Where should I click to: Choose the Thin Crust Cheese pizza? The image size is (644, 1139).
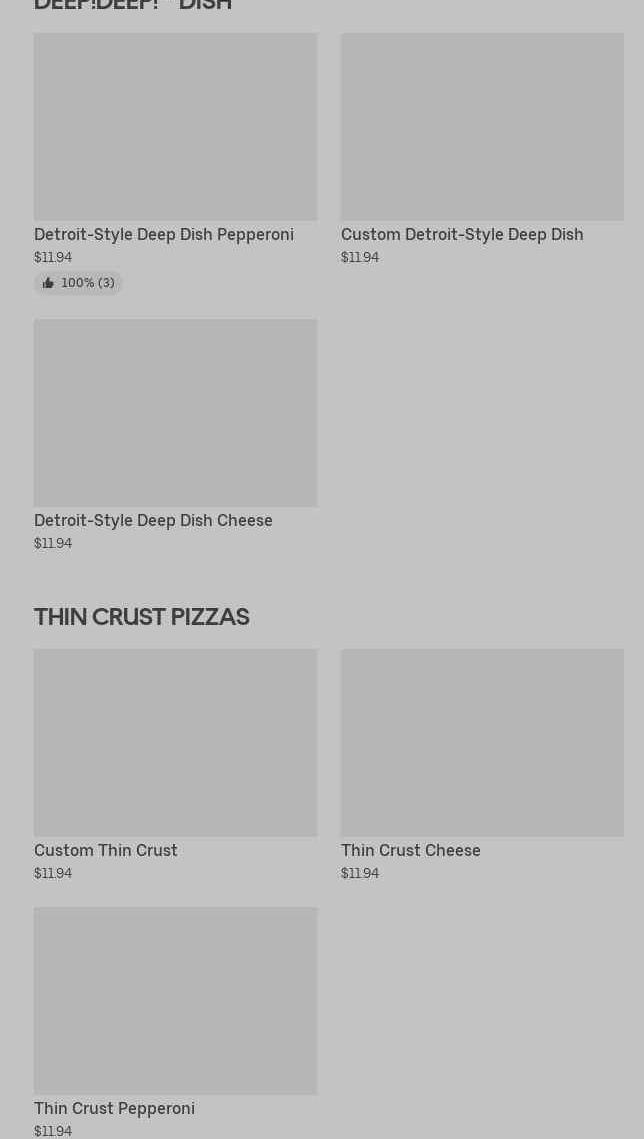(x=482, y=744)
